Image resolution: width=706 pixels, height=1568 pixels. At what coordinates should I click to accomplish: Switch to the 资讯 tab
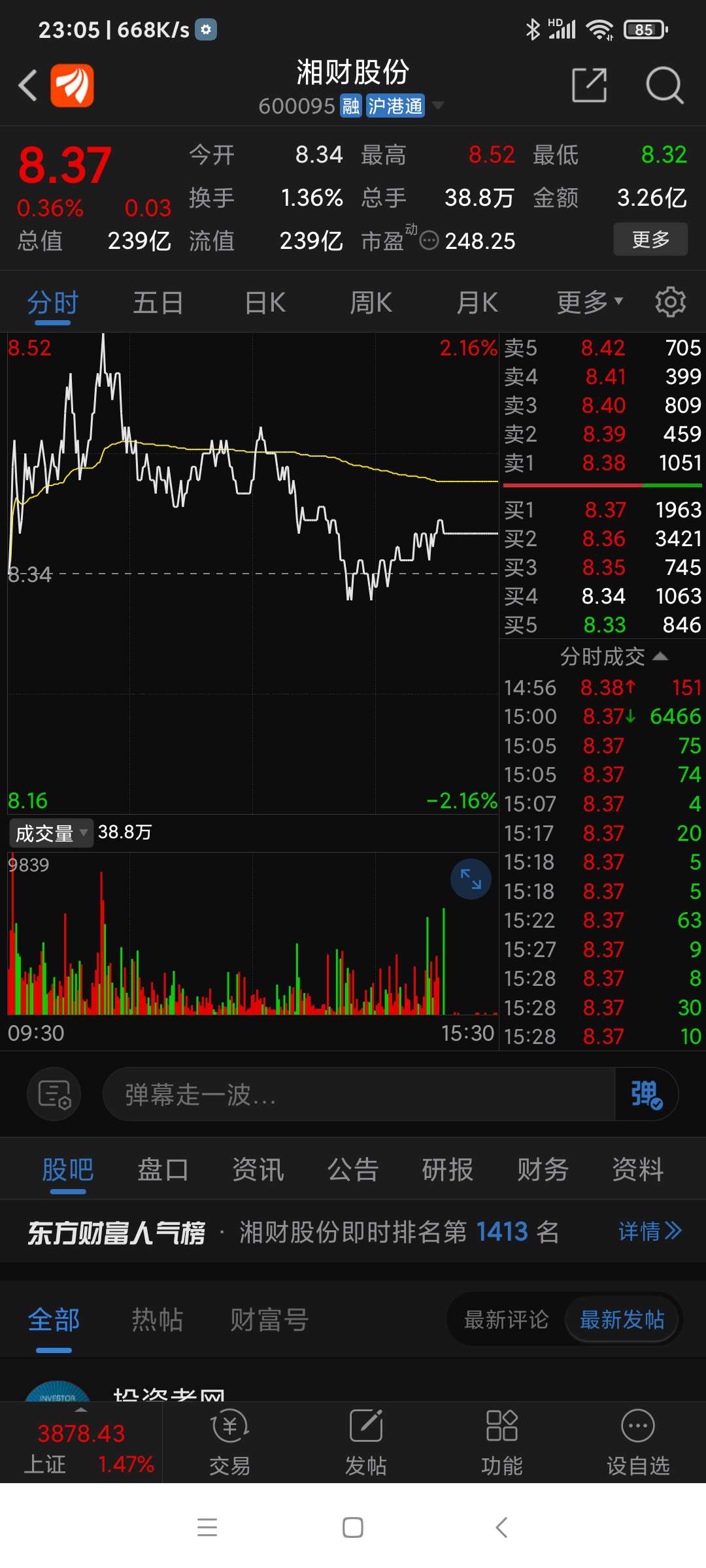click(258, 1169)
